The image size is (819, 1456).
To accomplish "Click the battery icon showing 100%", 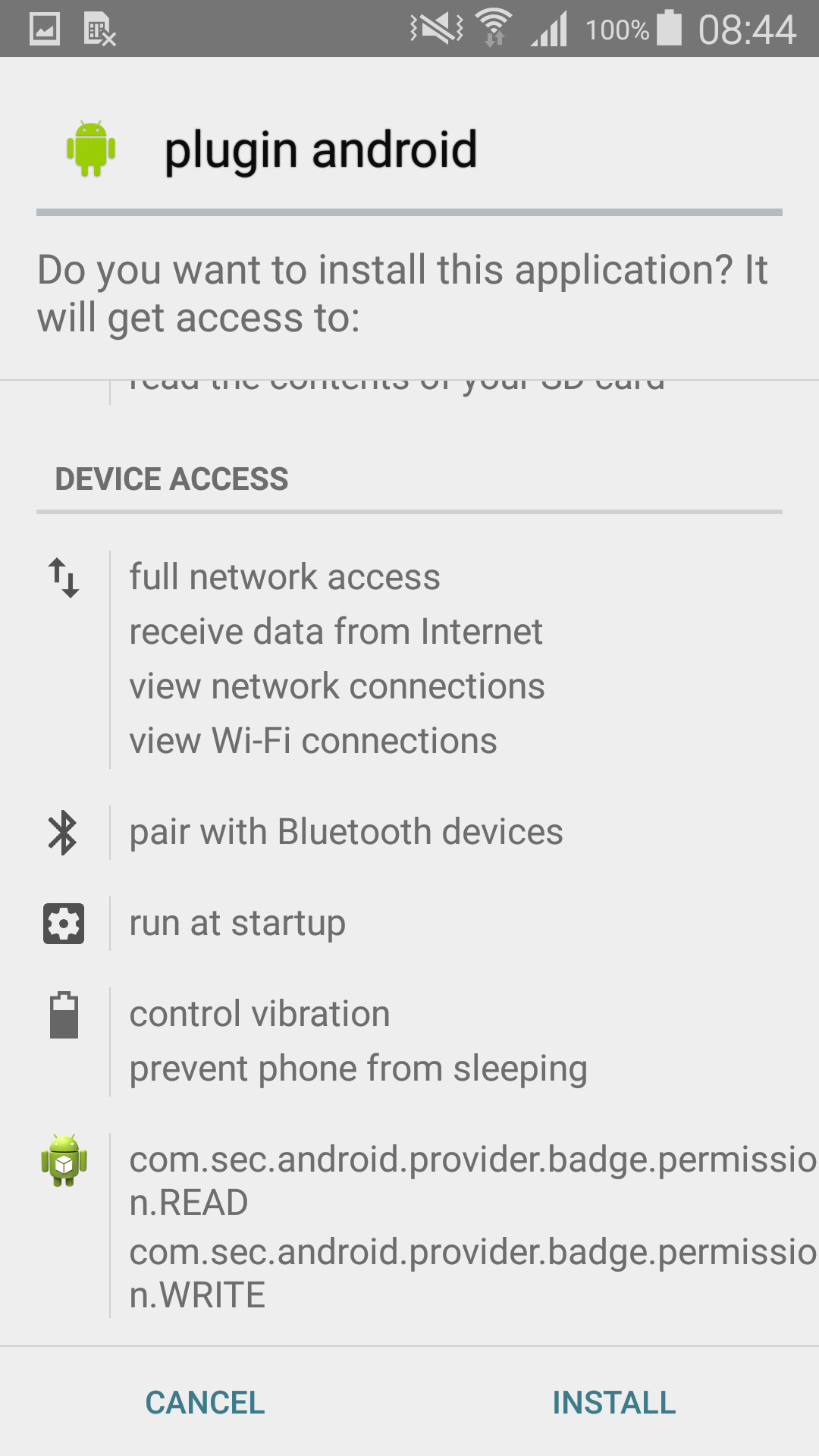I will [670, 29].
